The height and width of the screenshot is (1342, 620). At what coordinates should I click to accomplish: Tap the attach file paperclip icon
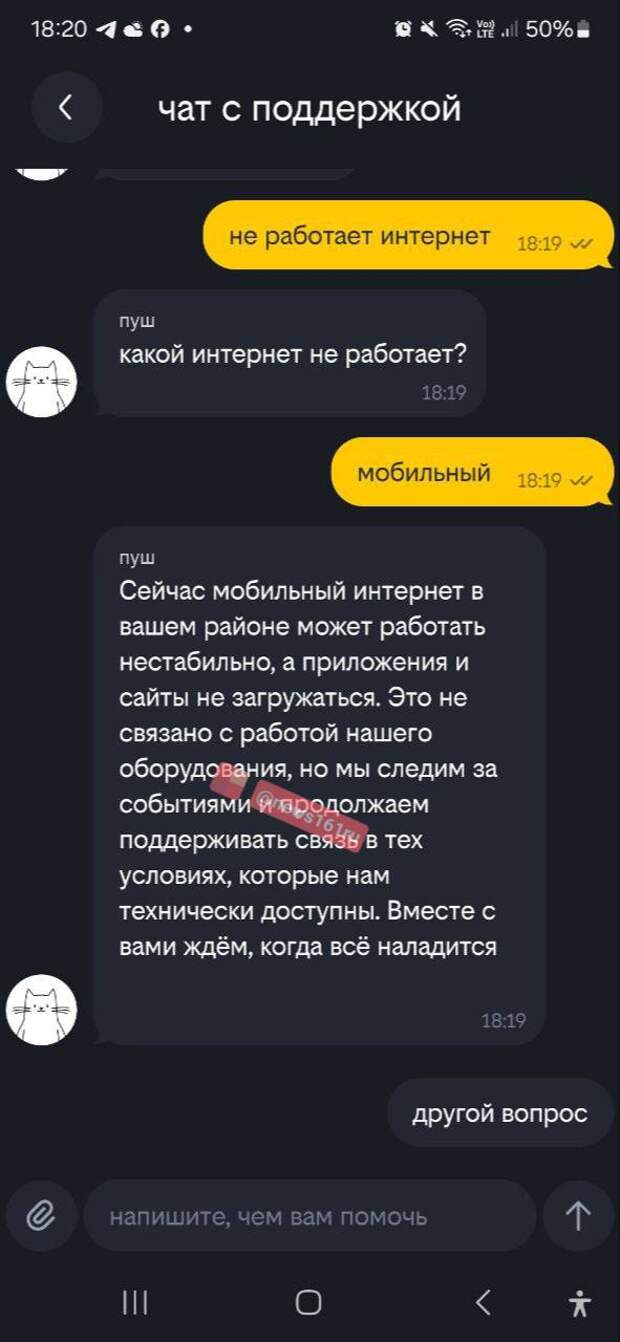point(40,1216)
